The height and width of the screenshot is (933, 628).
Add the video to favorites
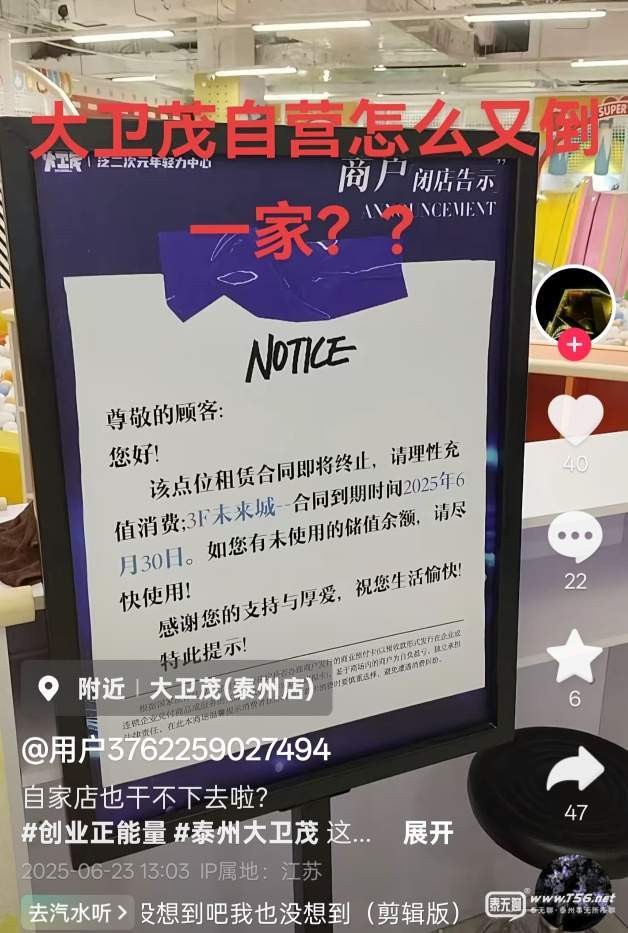point(574,656)
